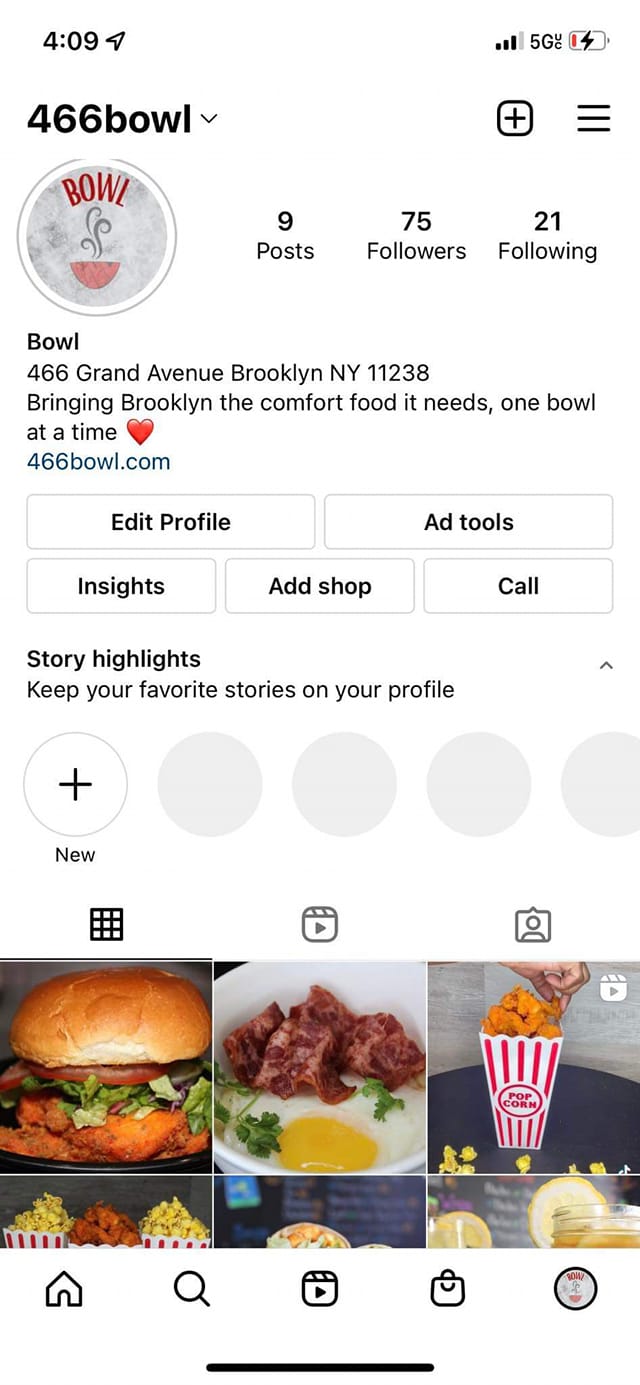
Task: Tap the Edit Profile button
Action: click(x=171, y=522)
